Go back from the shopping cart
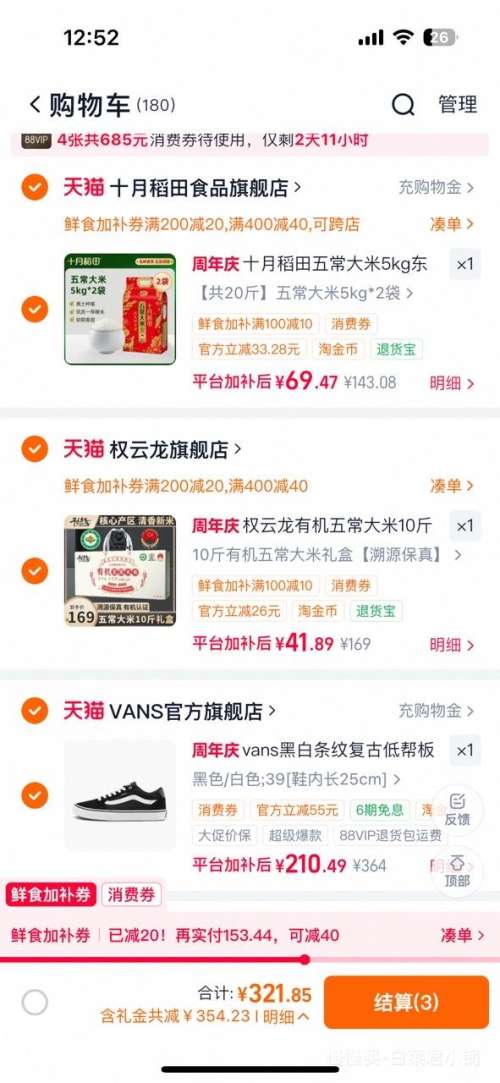Screen dimensions: 500x1083 point(35,105)
